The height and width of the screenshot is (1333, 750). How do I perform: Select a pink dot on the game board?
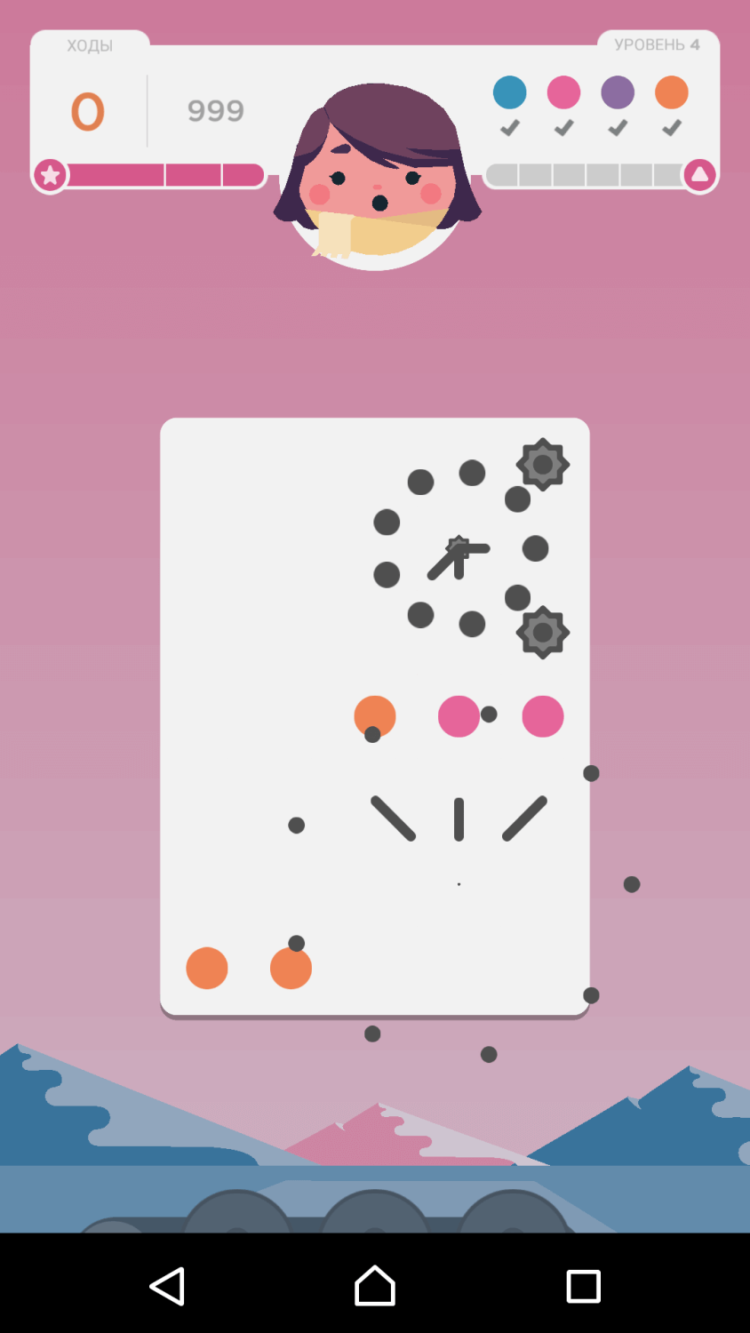459,714
